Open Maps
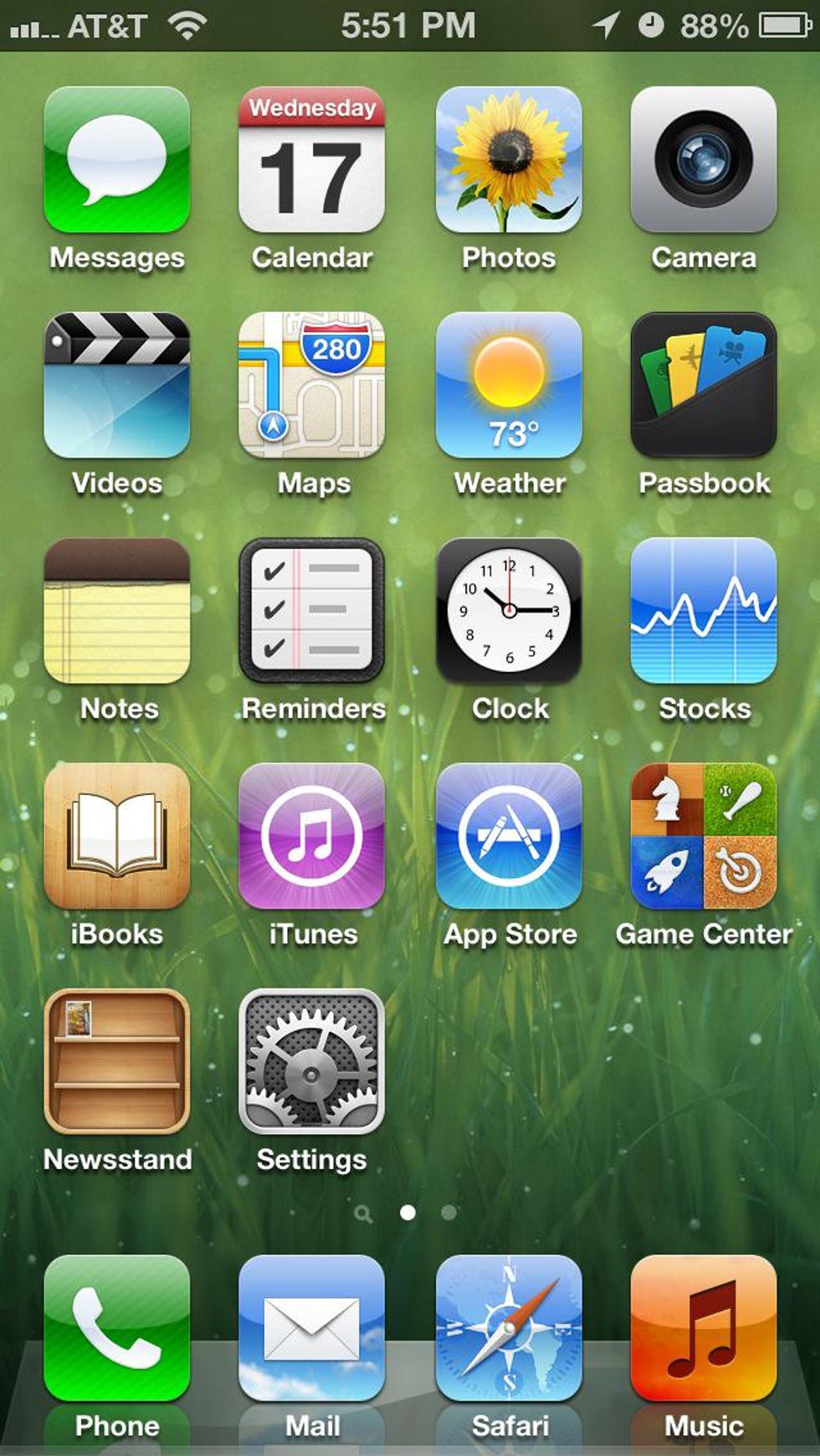 (x=311, y=385)
